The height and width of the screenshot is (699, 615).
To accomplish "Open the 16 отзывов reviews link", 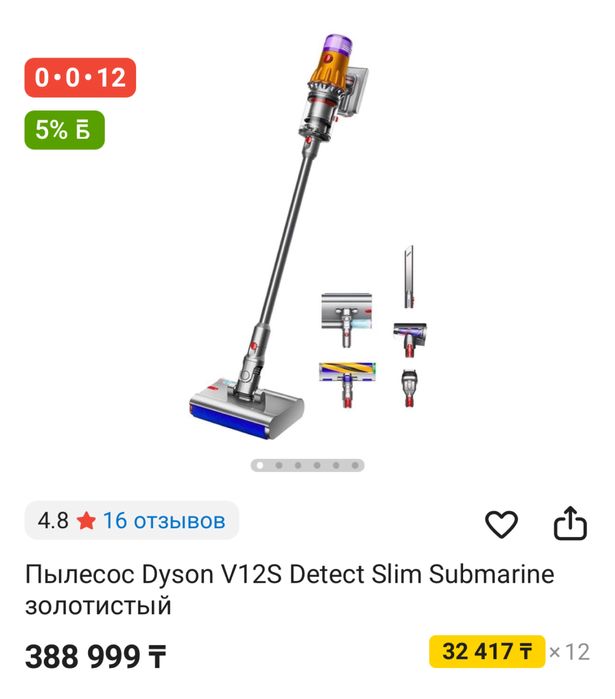I will click(x=163, y=521).
